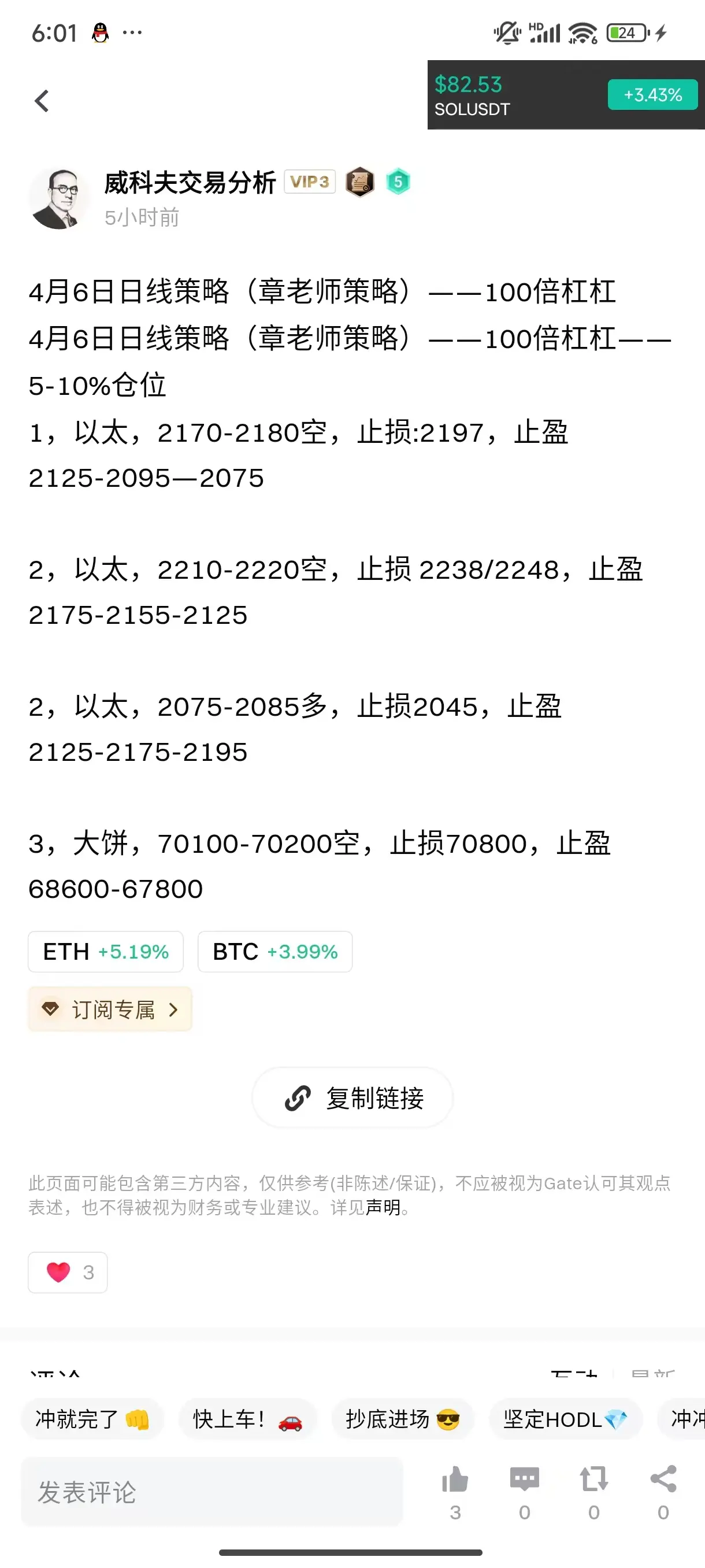
Task: Open 威科夫交易分析 author profile
Action: point(190,182)
